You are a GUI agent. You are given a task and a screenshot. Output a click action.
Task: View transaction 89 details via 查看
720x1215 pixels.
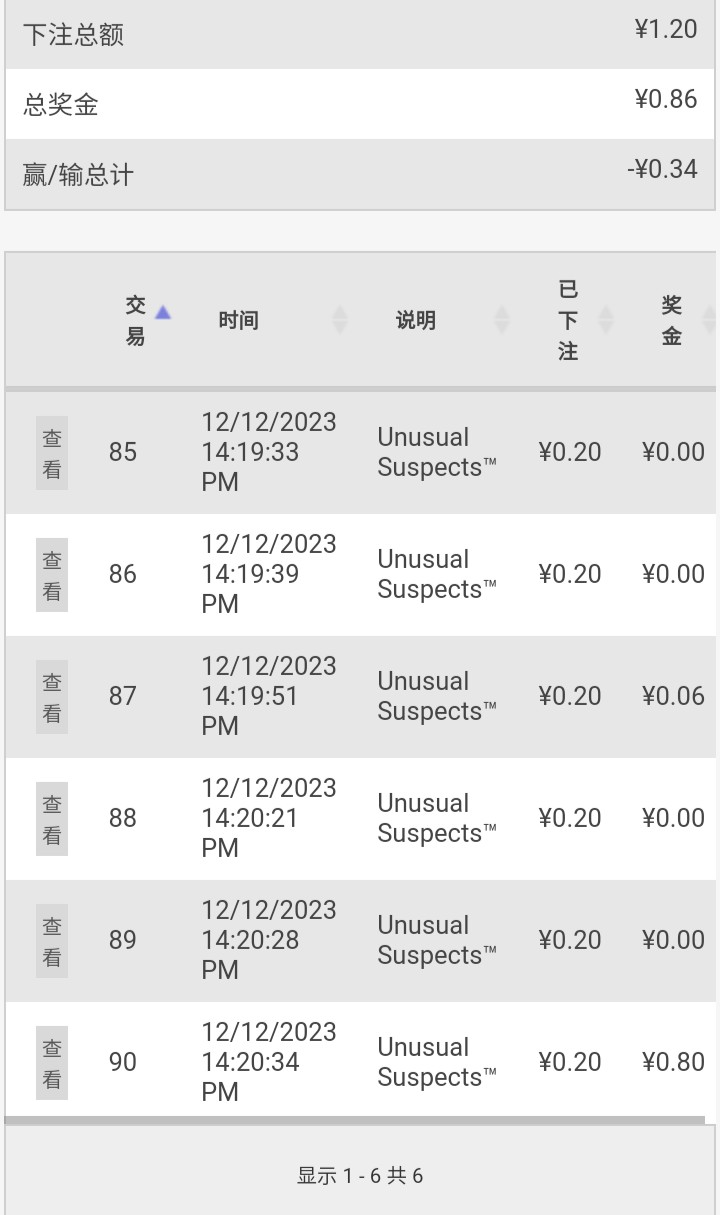[x=52, y=941]
